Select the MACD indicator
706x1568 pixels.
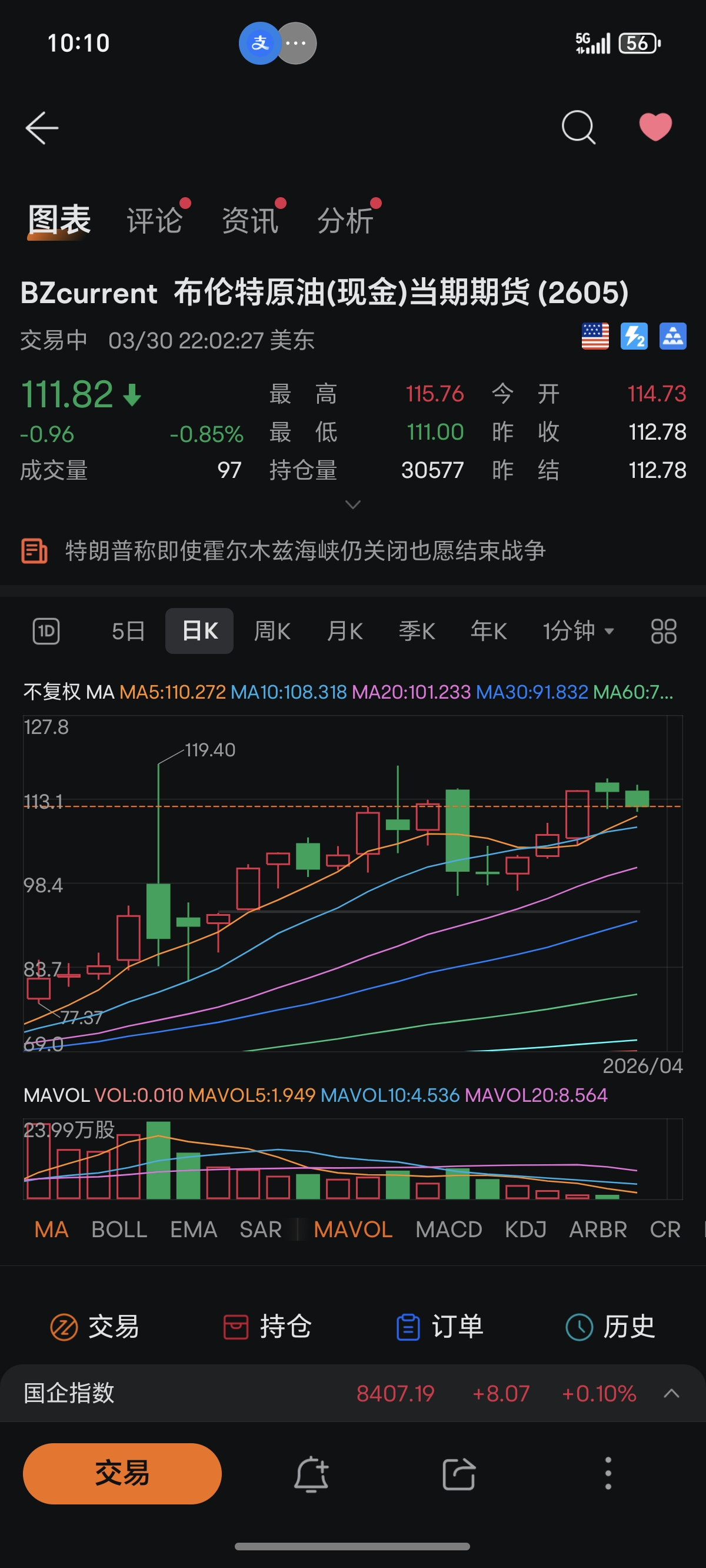(x=448, y=1230)
